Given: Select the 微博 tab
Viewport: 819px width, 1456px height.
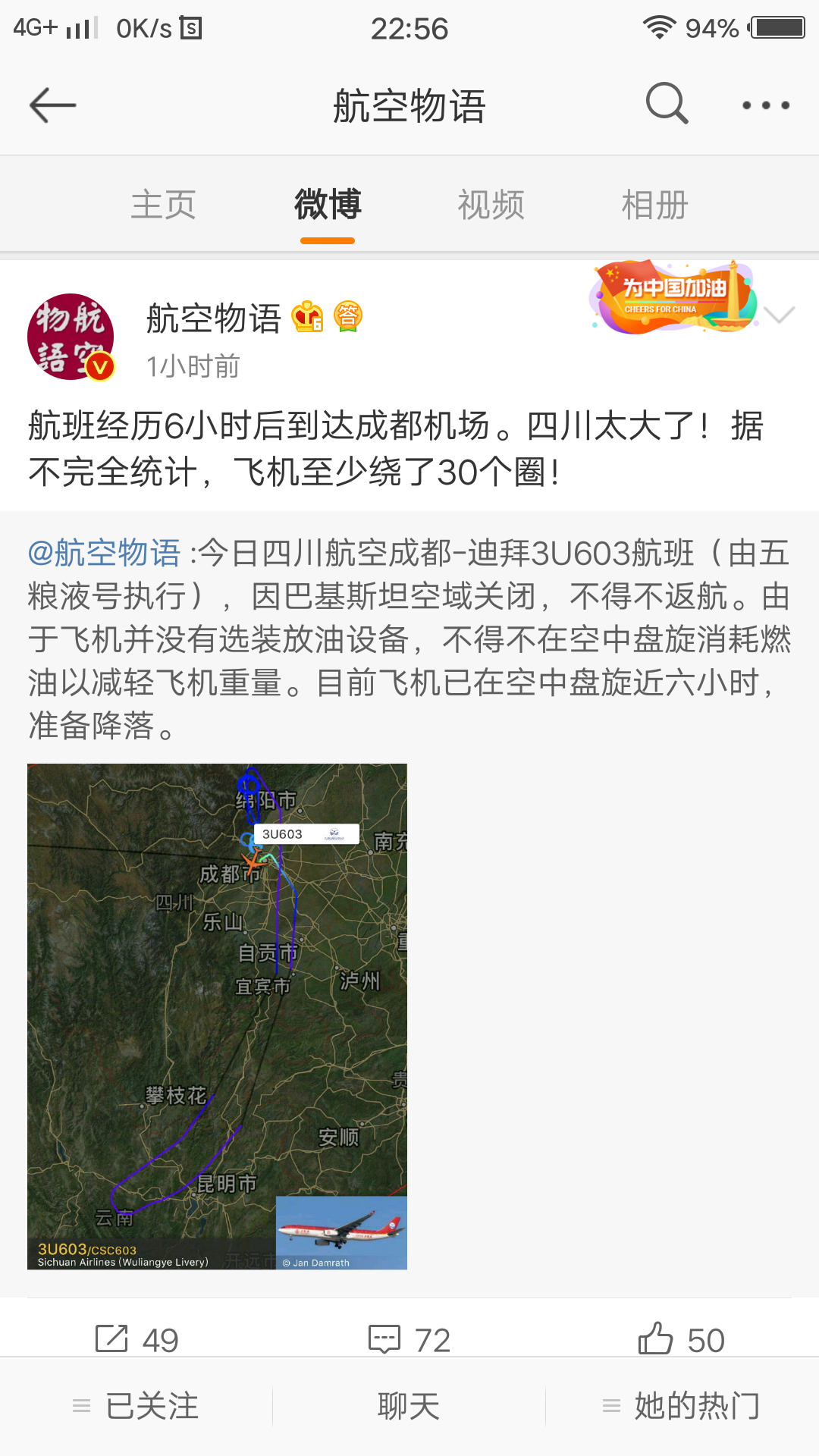Looking at the screenshot, I should pos(328,205).
